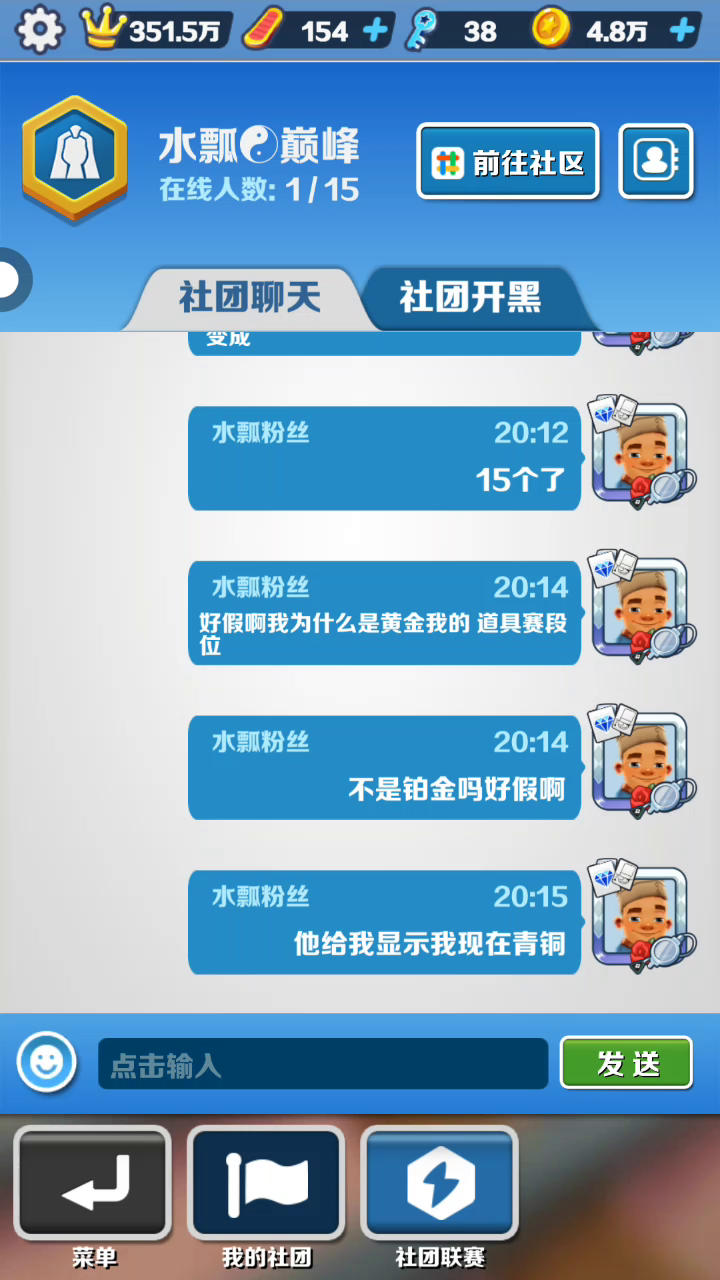Open 我的社团 section
720x1280 pixels.
(266, 1185)
